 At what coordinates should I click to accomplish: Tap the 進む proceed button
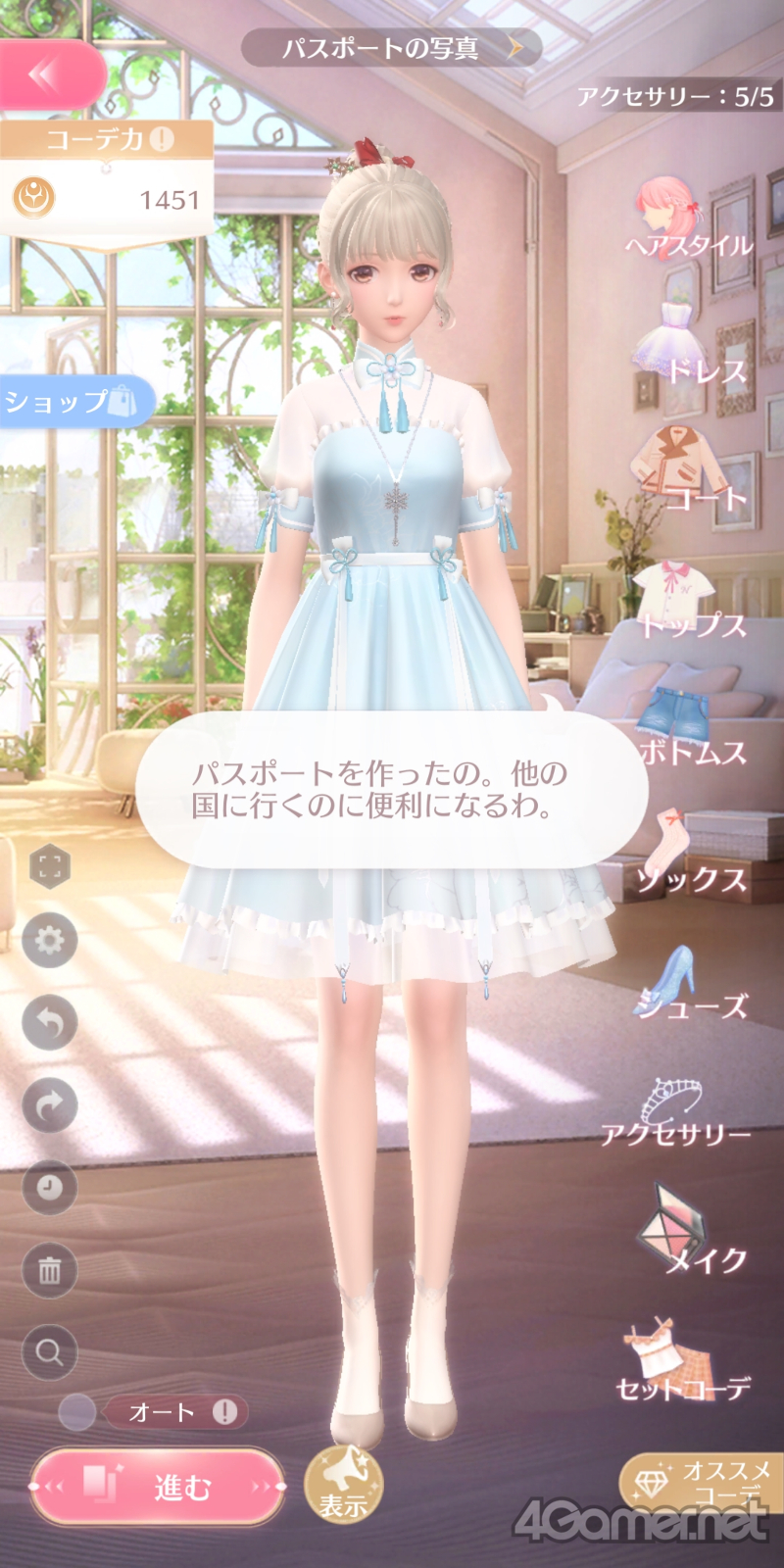(157, 1487)
